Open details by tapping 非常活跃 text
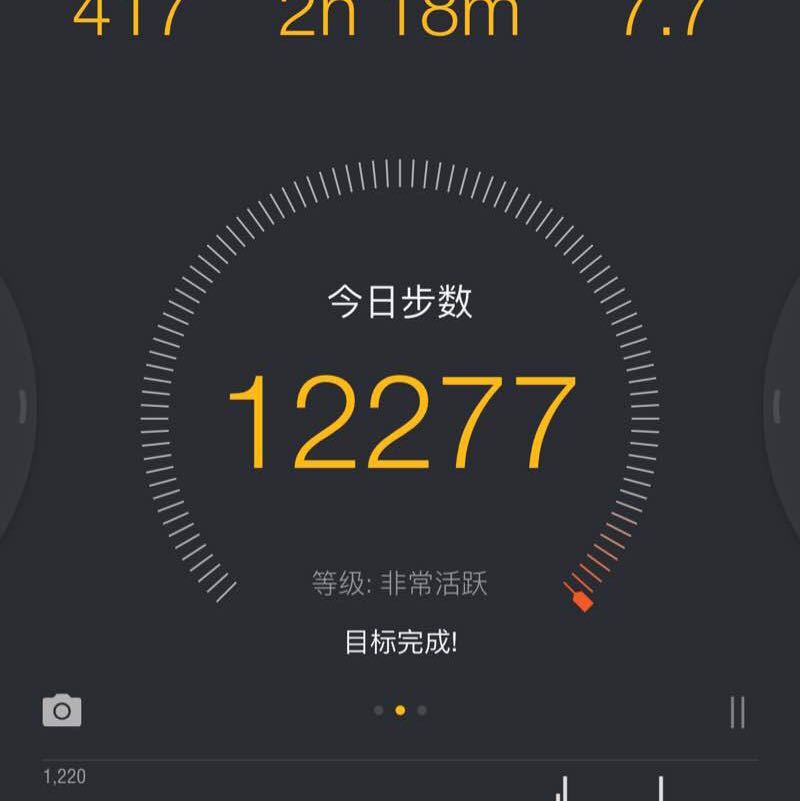 click(432, 581)
